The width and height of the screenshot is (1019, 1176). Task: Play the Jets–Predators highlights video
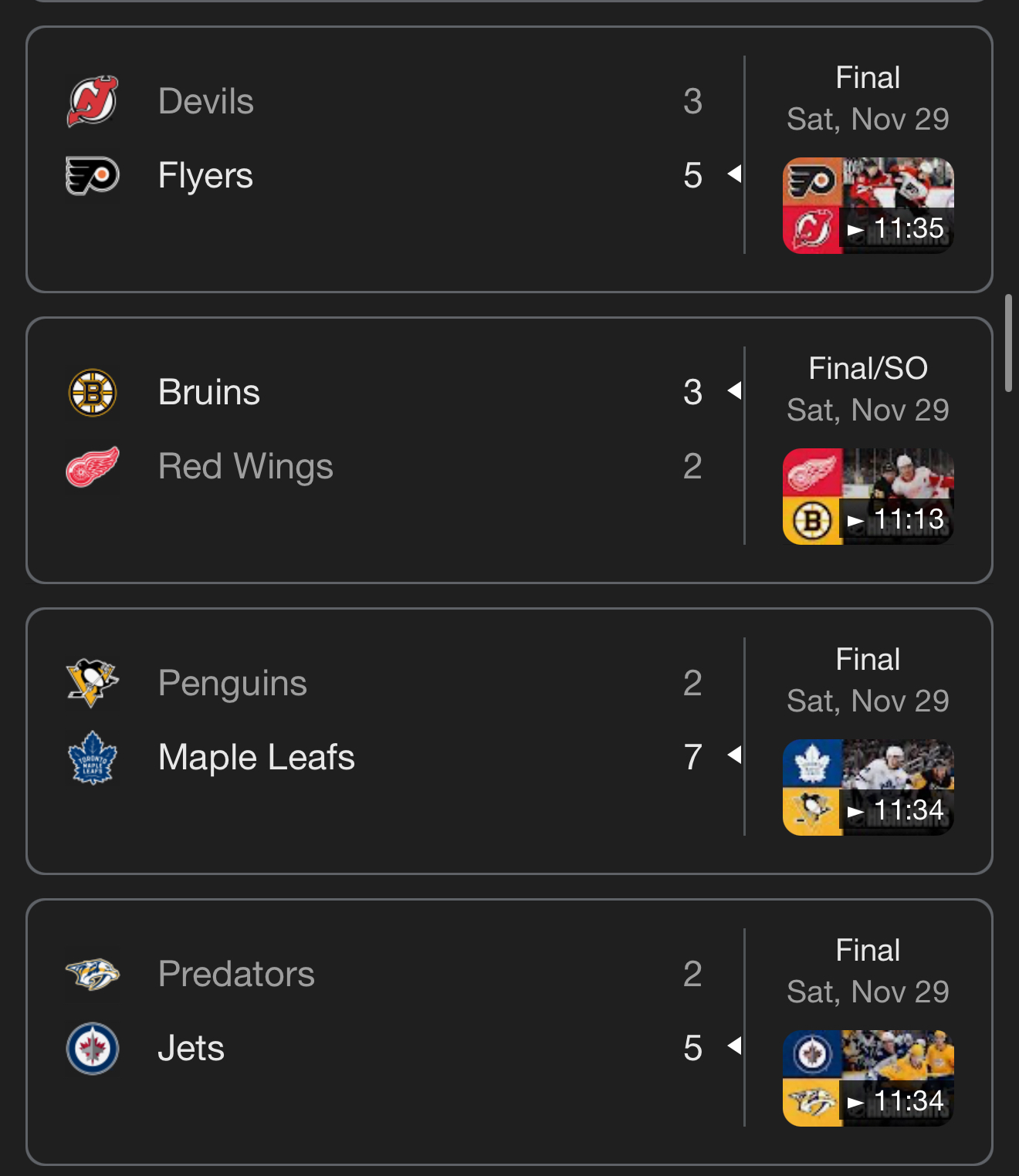pos(868,1078)
